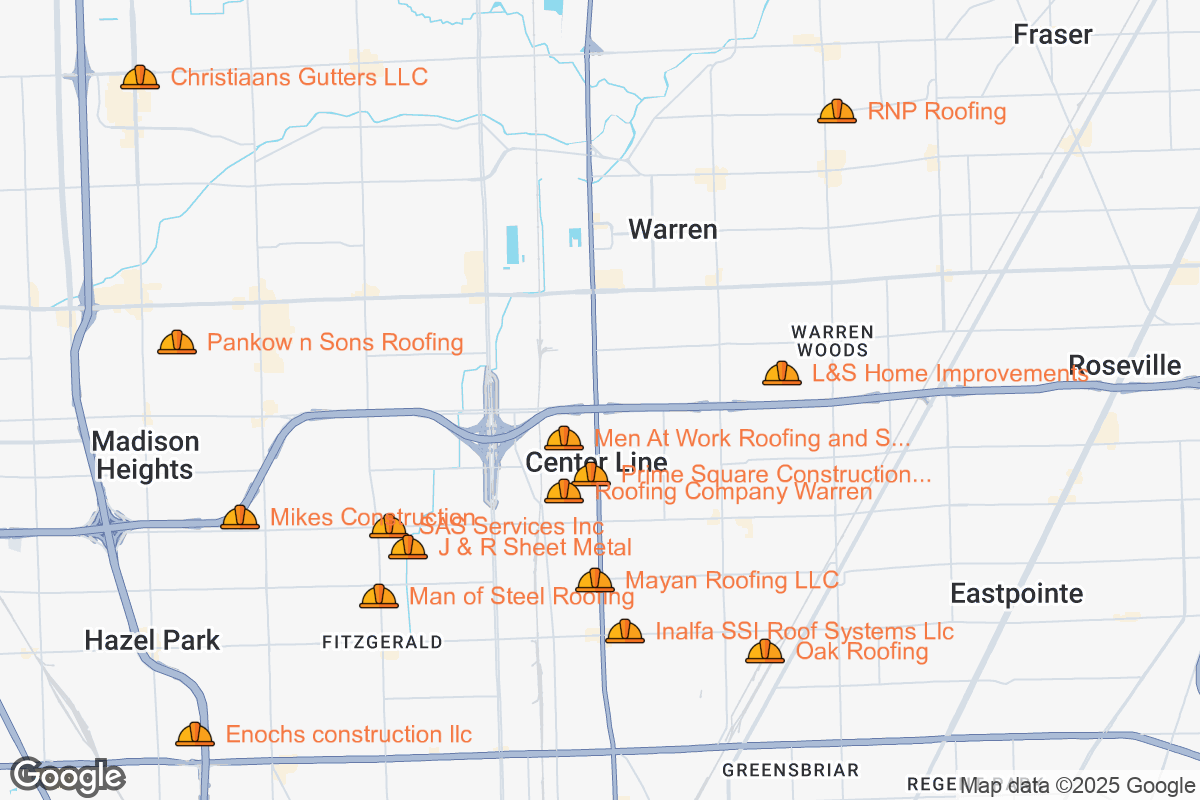Select the Men At Work Roofing pin
This screenshot has height=800, width=1200.
[564, 438]
